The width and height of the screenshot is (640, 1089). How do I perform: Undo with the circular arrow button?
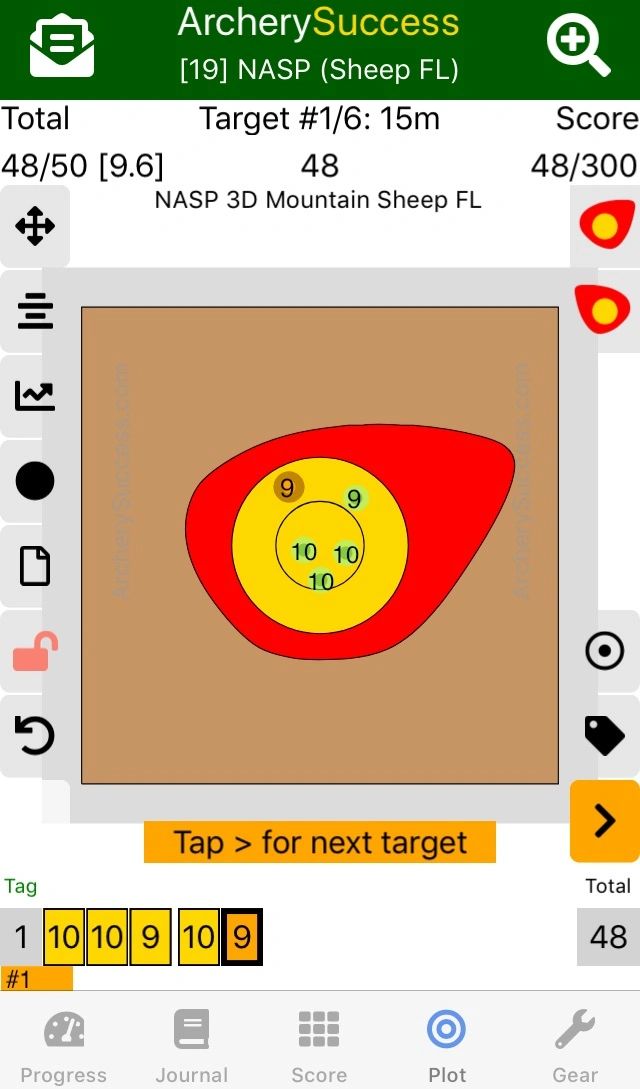[x=35, y=736]
